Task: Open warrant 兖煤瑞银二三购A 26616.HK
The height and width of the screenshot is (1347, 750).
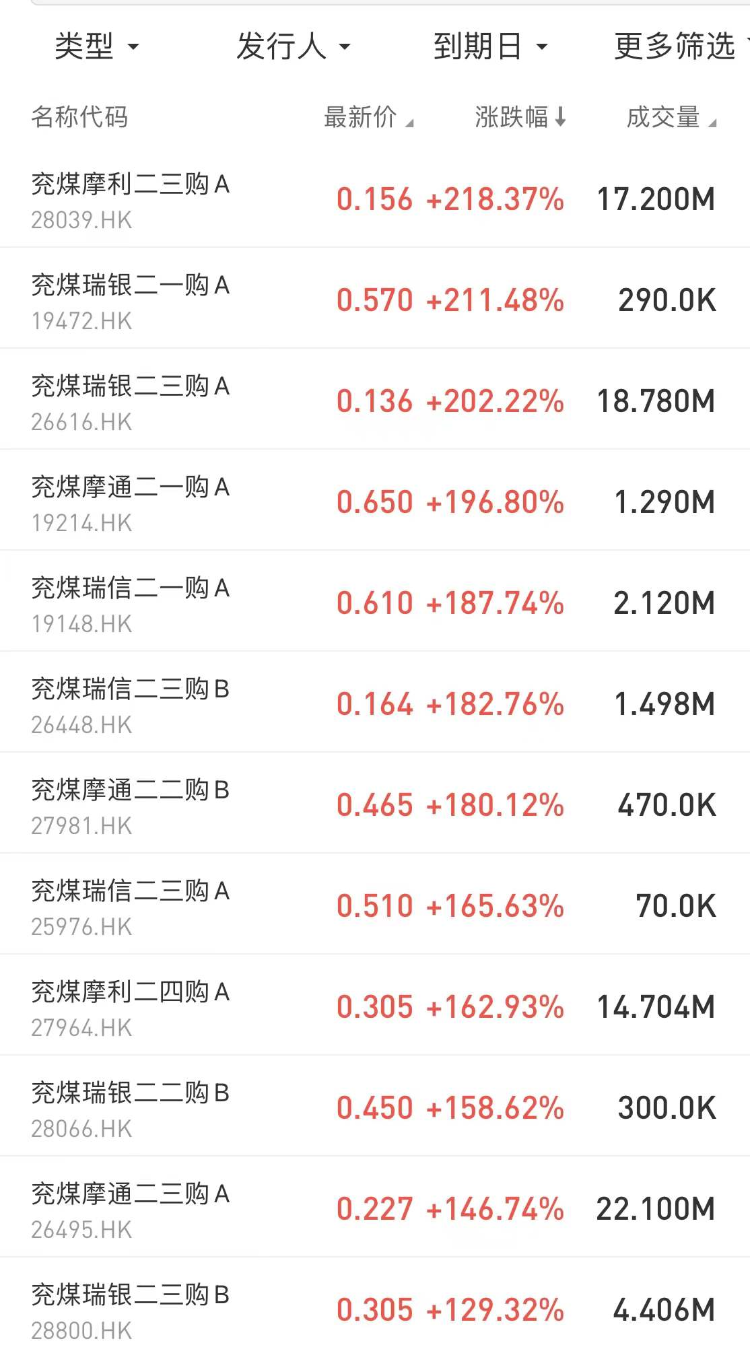Action: click(375, 400)
